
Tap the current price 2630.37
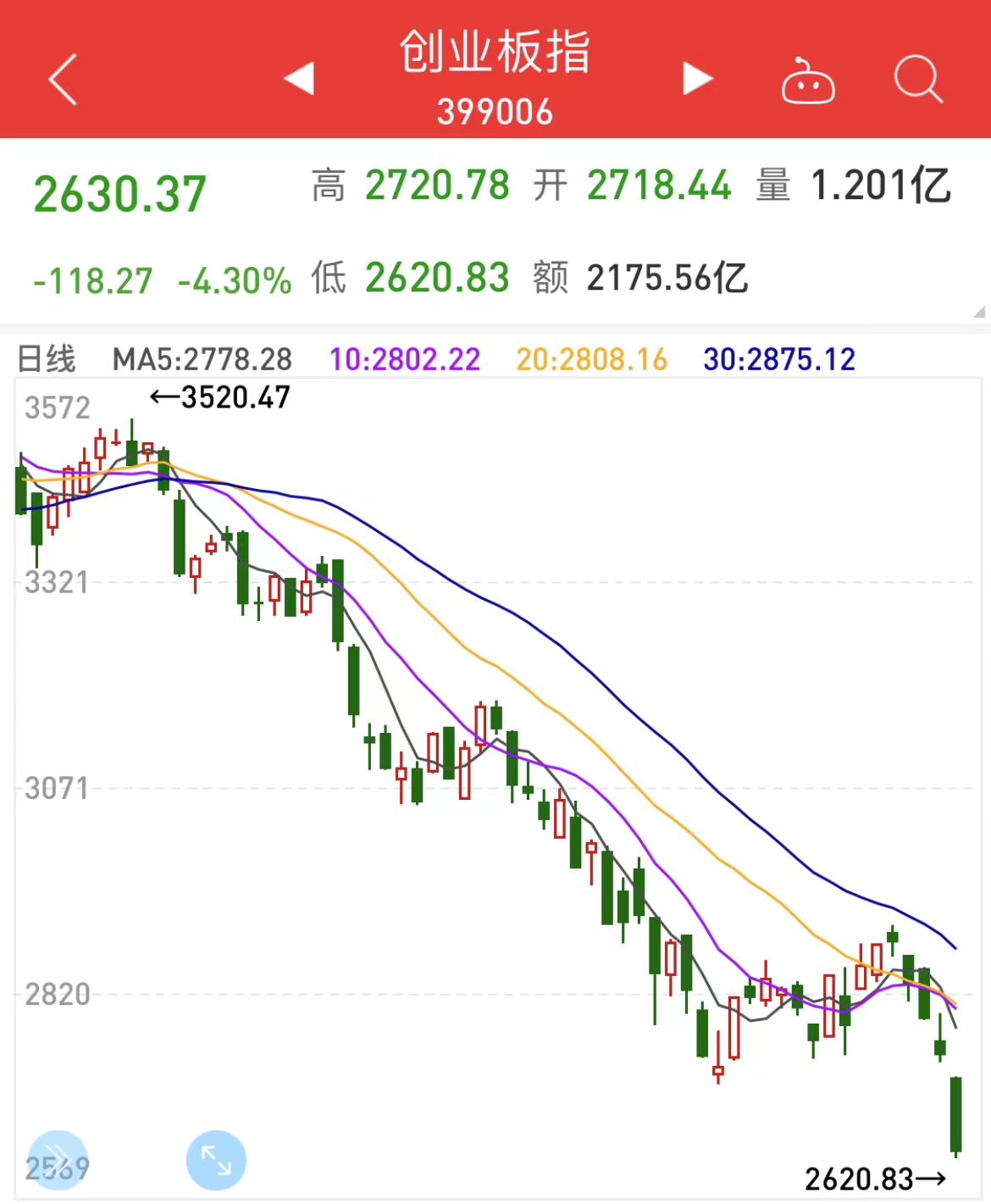point(119,189)
